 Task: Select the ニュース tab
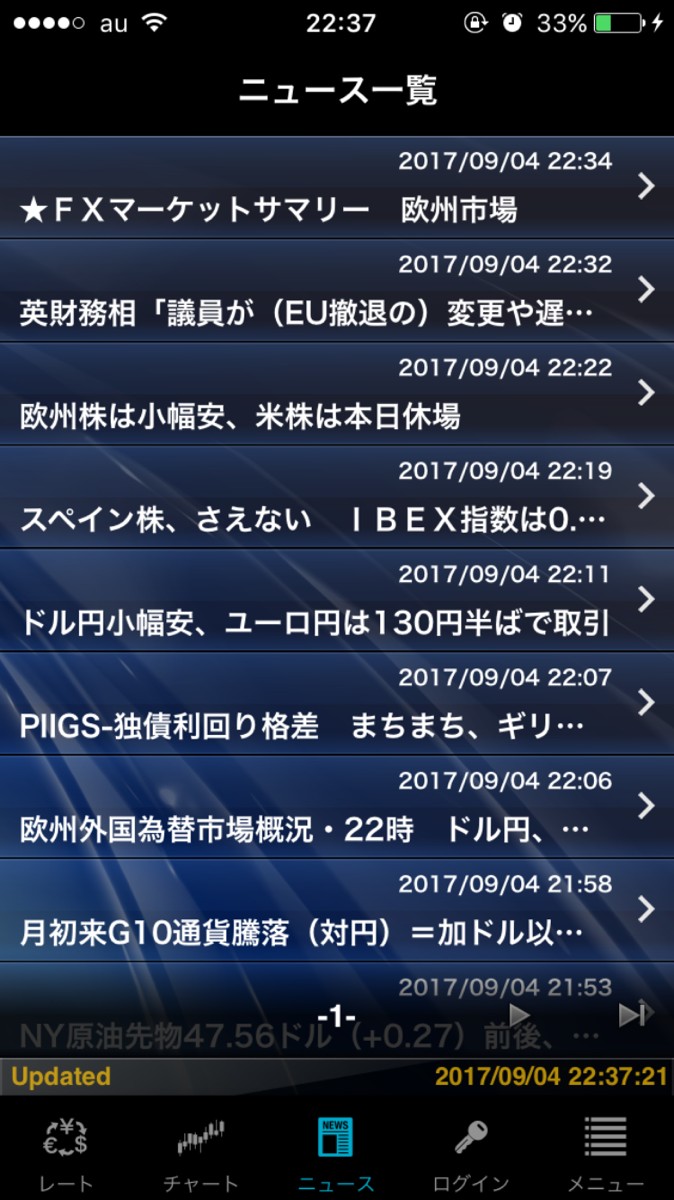[x=336, y=1152]
